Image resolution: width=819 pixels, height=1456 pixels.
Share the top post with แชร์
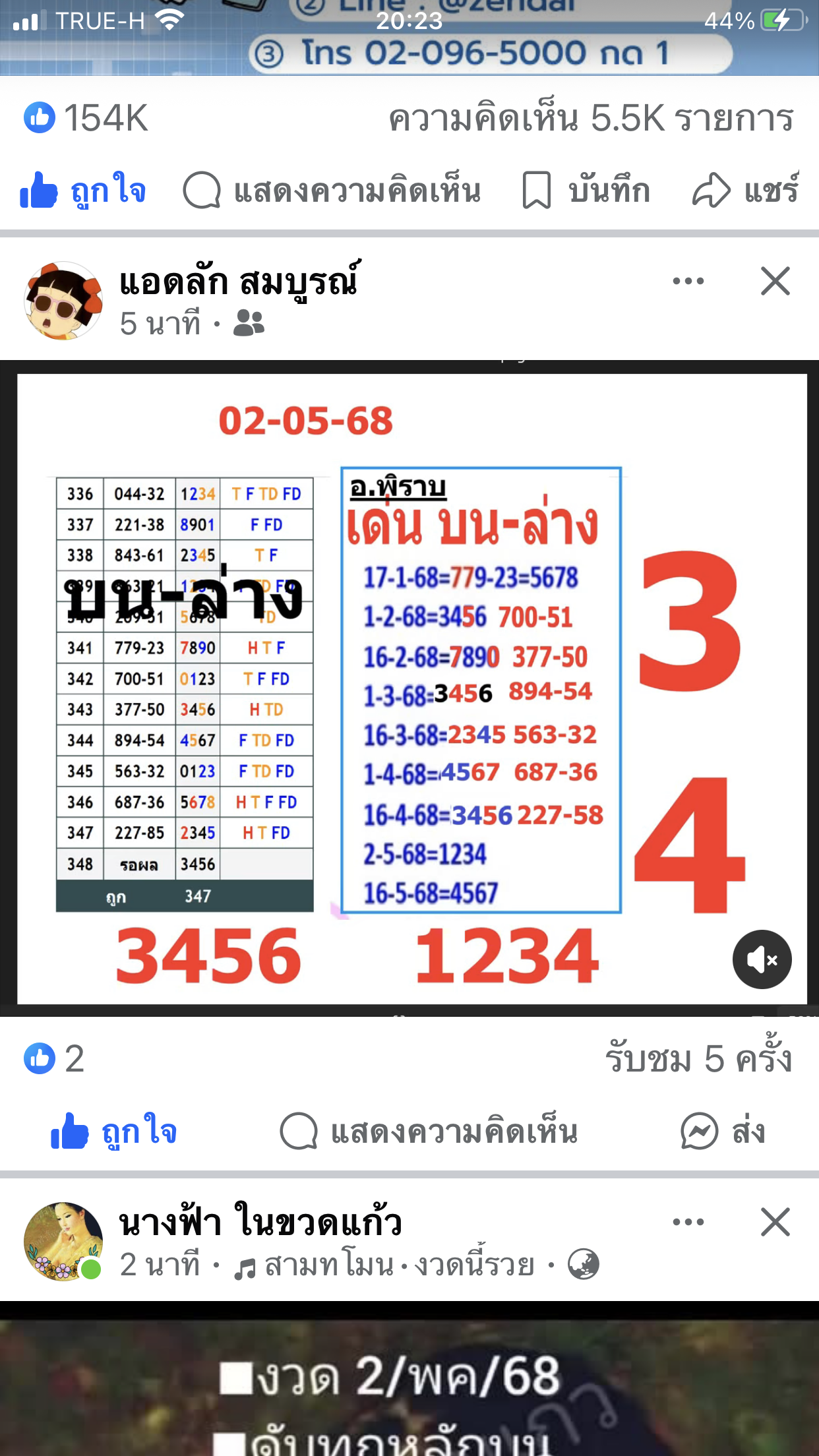pos(746,191)
